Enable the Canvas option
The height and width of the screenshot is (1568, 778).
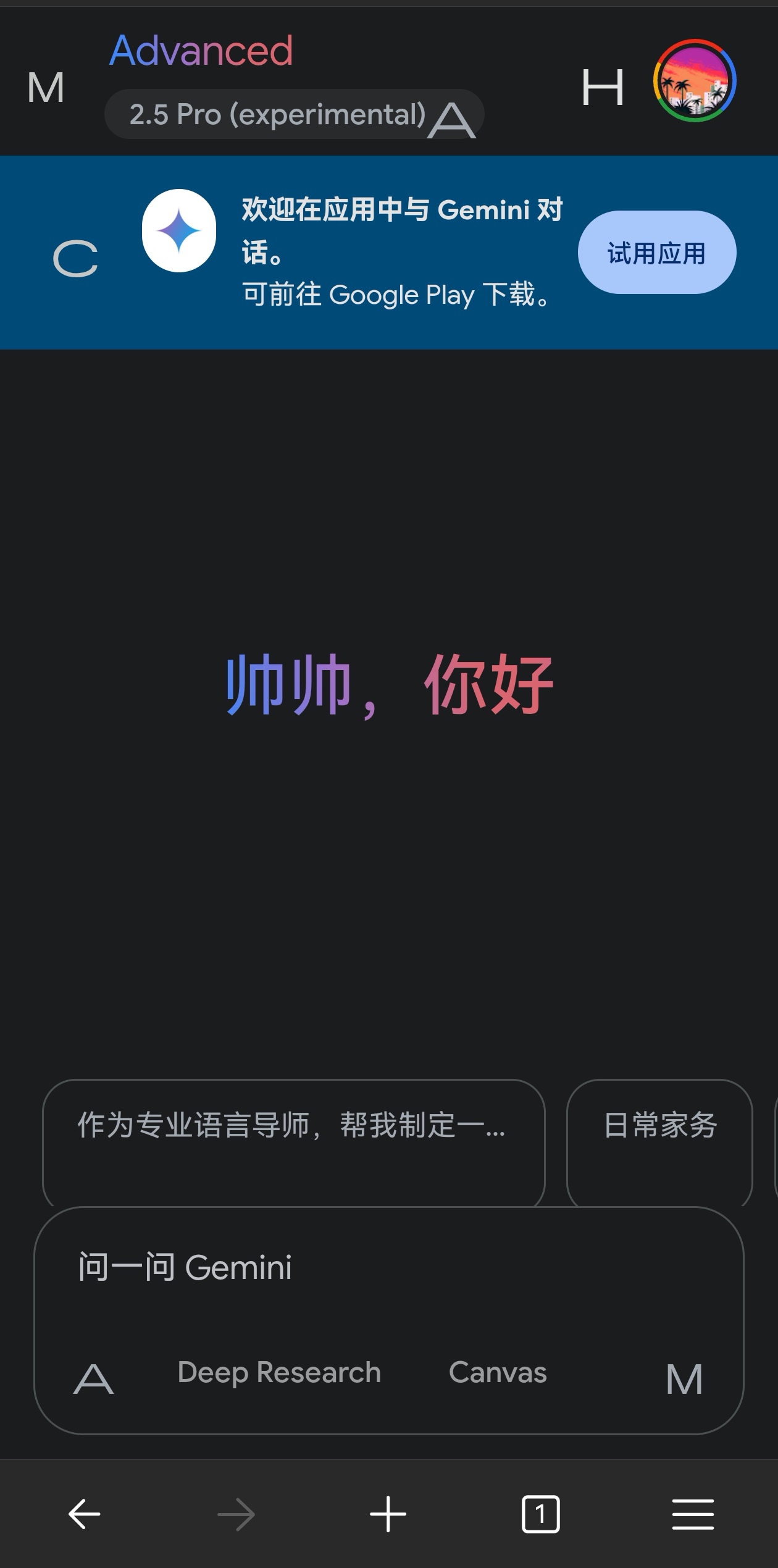click(x=498, y=1372)
